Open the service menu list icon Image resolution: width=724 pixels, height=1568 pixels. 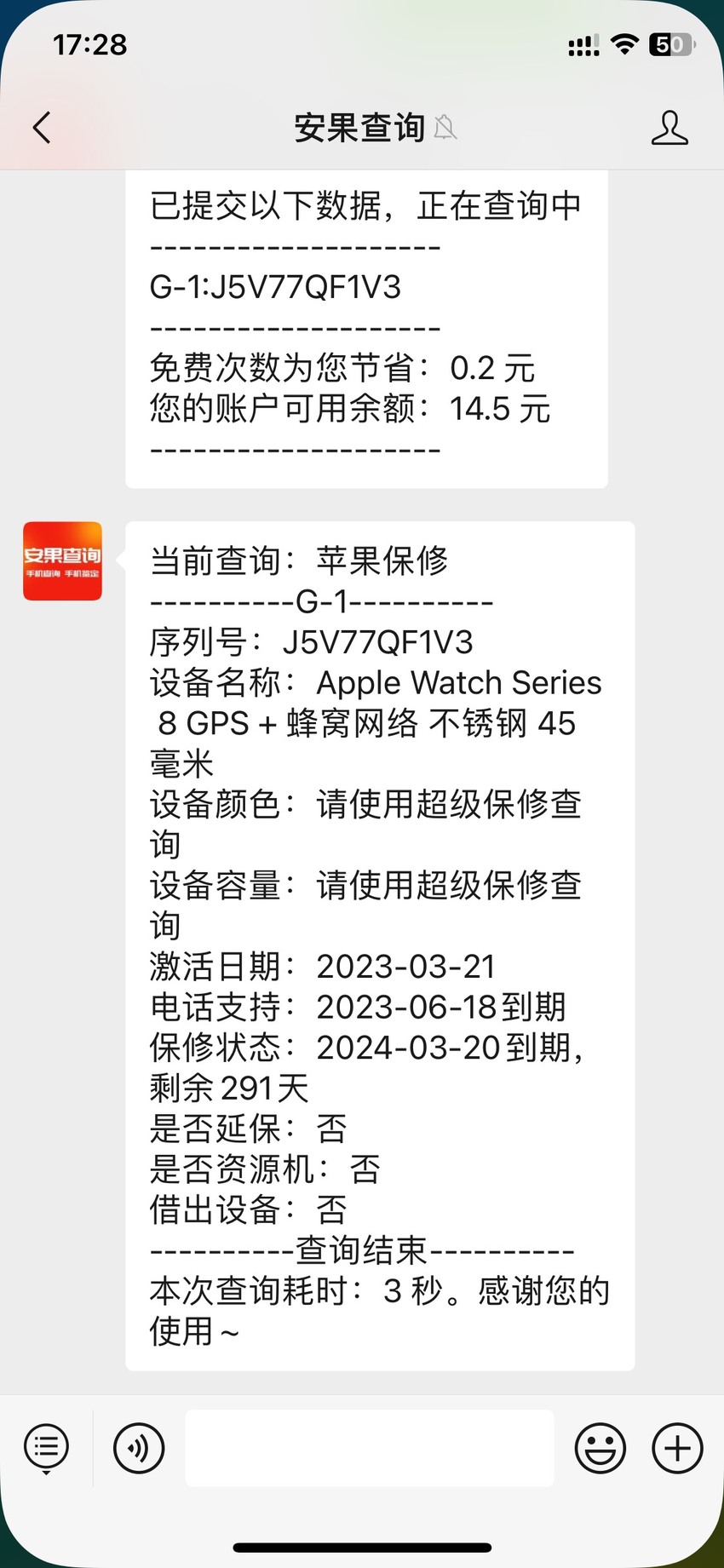click(x=46, y=1448)
